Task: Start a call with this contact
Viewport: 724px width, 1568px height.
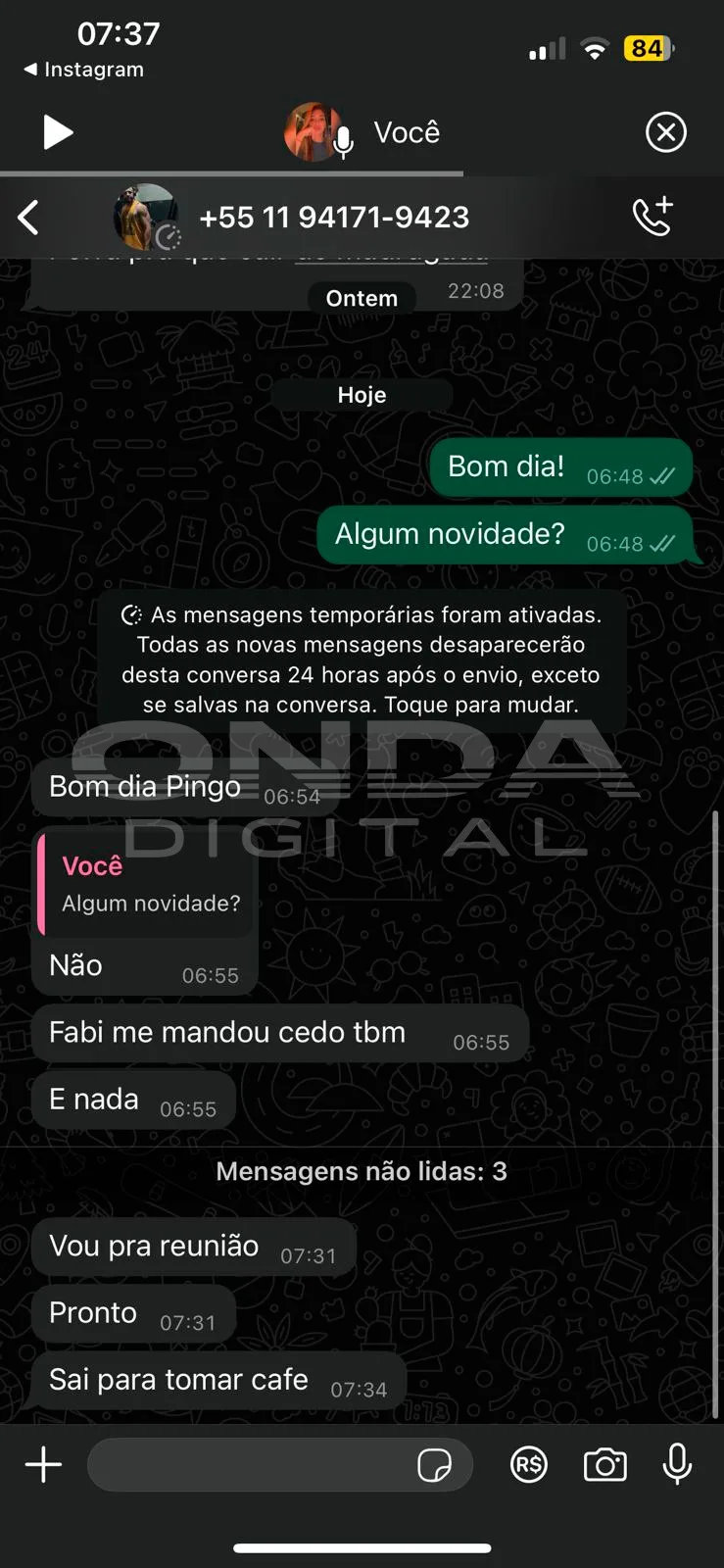Action: click(652, 217)
